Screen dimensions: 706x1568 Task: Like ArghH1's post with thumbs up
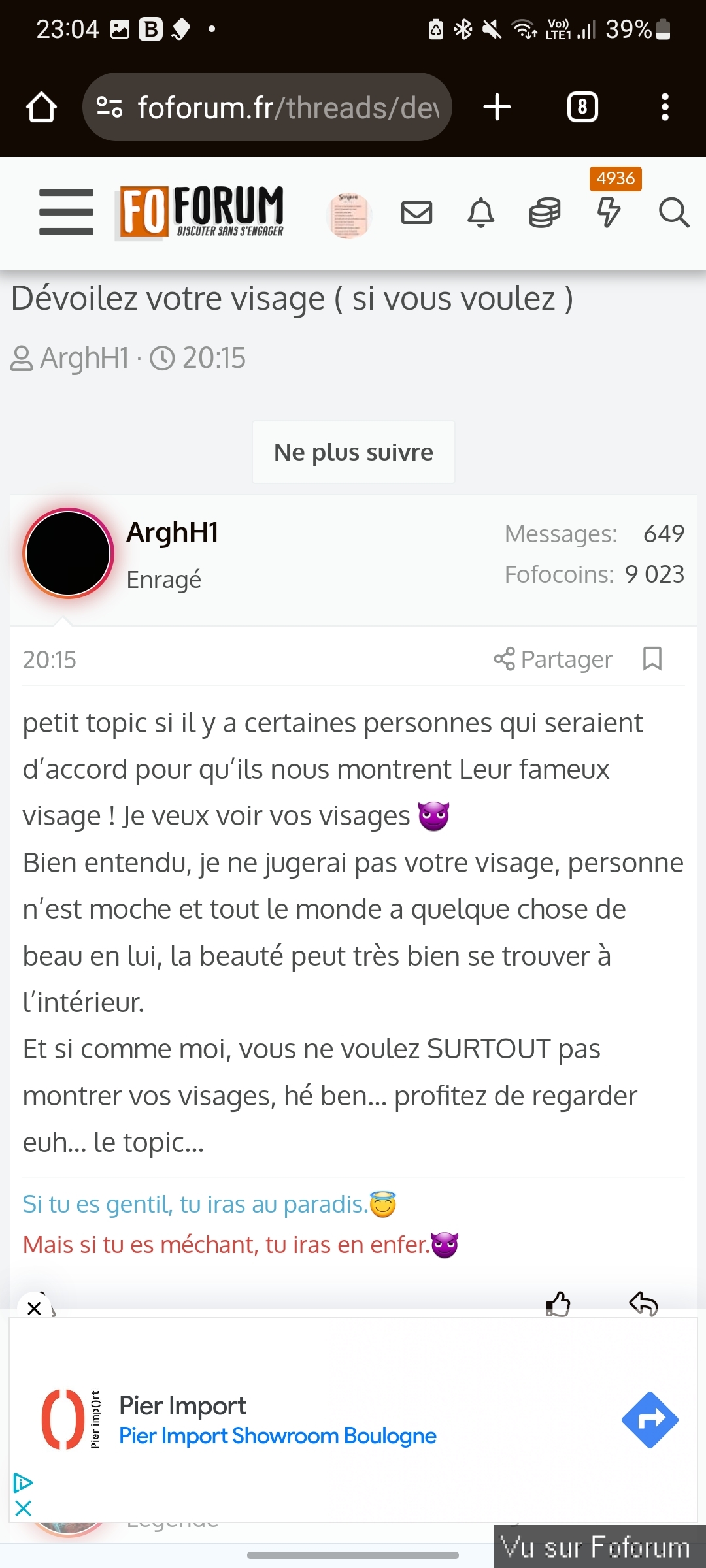click(558, 1304)
